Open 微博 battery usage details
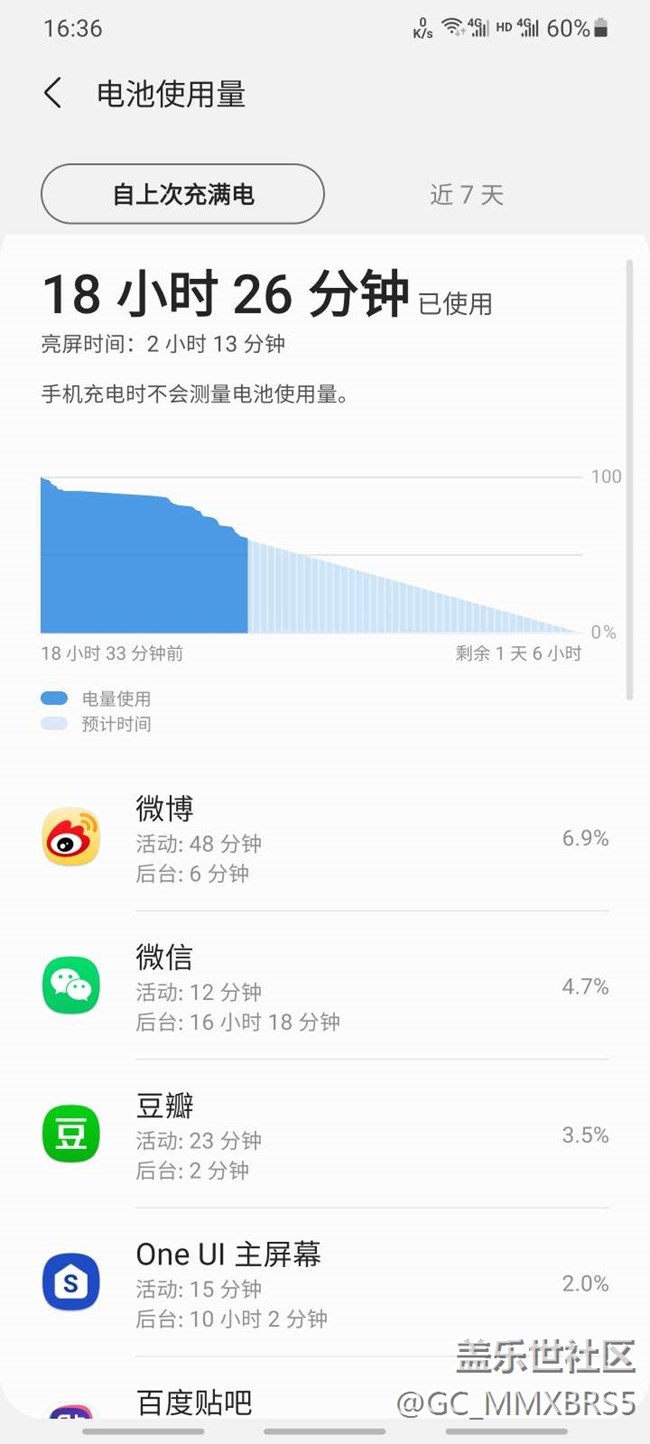This screenshot has width=650, height=1444. click(x=325, y=838)
